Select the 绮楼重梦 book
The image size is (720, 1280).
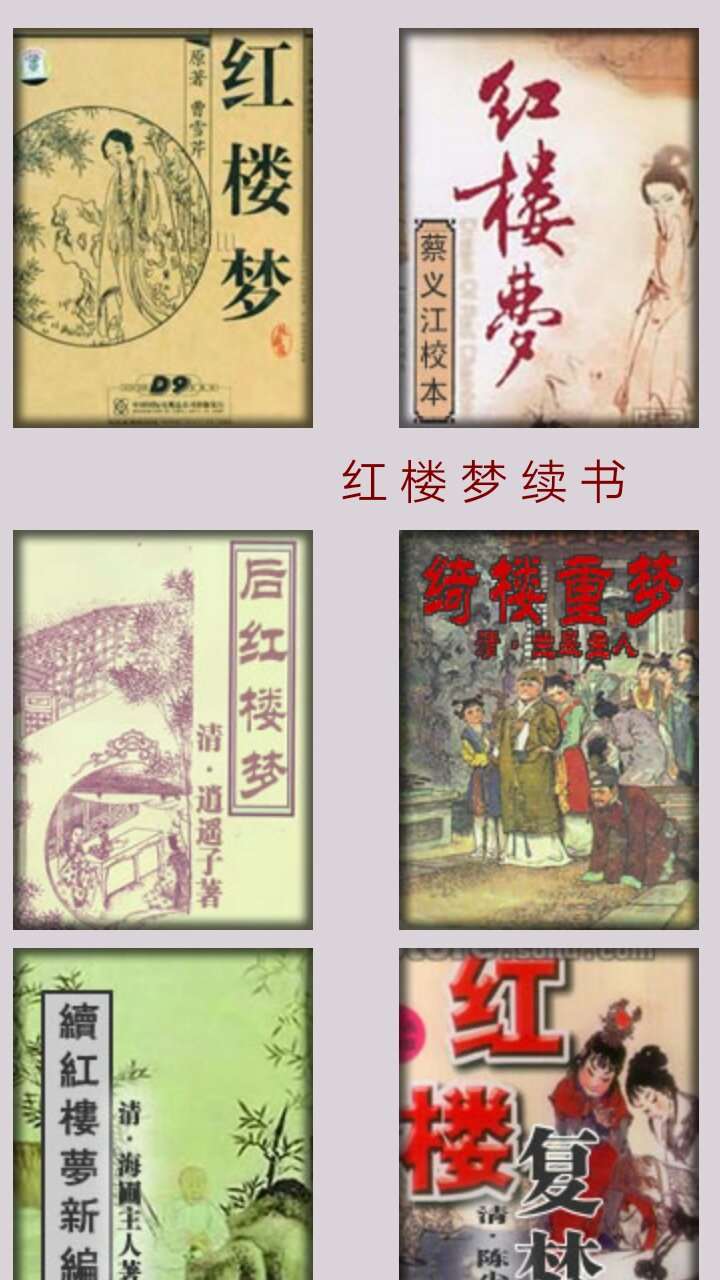[549, 730]
